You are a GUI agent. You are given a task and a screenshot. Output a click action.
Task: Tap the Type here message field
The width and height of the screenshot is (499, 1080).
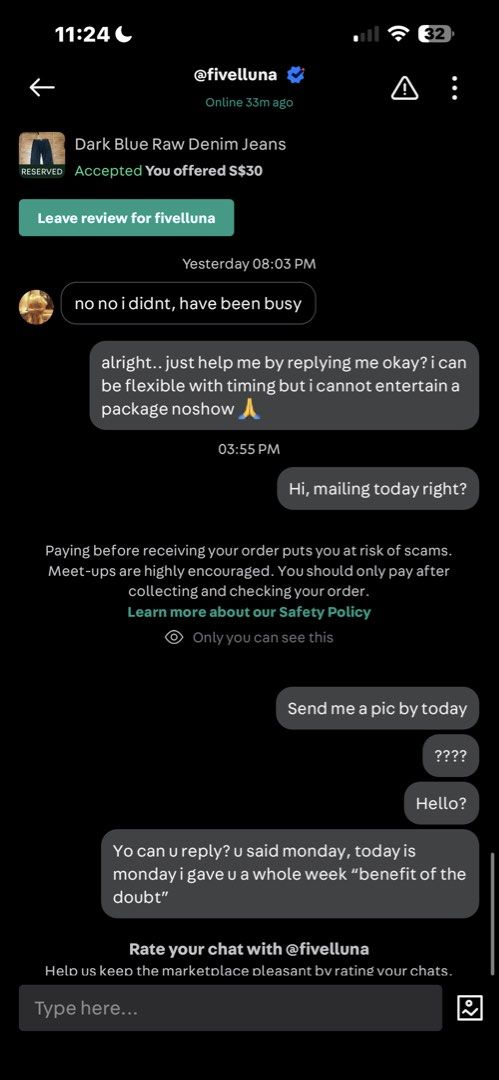(x=230, y=1008)
